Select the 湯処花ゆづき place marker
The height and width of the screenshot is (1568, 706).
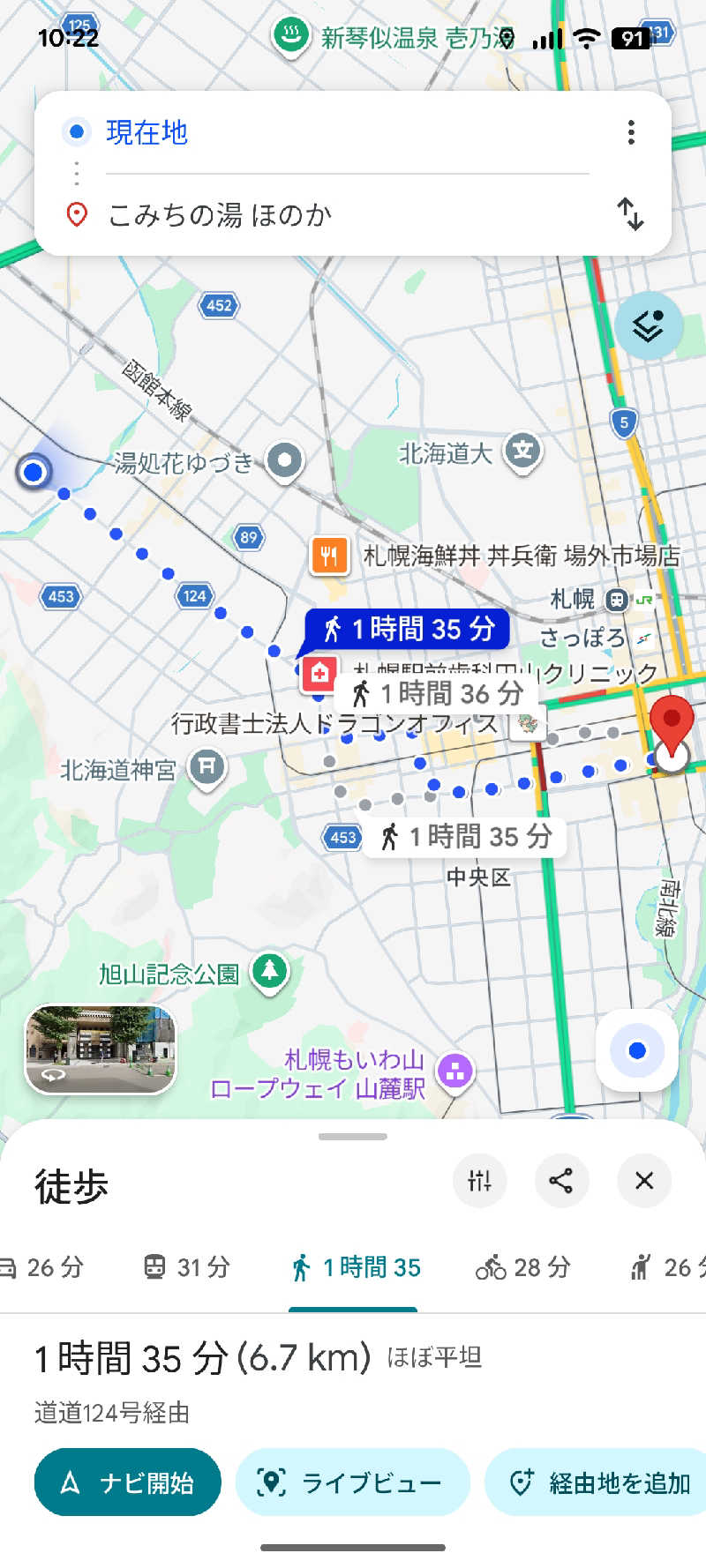[284, 460]
